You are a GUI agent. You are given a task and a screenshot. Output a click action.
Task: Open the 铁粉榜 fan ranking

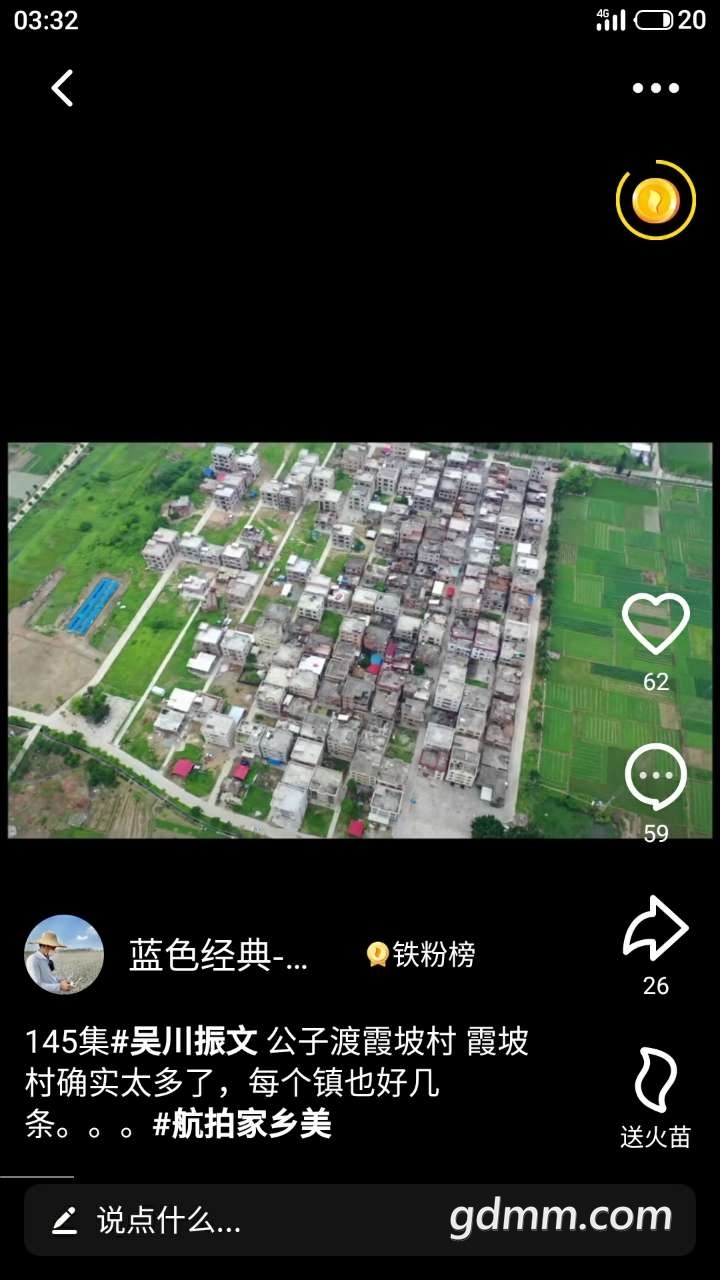tap(421, 955)
